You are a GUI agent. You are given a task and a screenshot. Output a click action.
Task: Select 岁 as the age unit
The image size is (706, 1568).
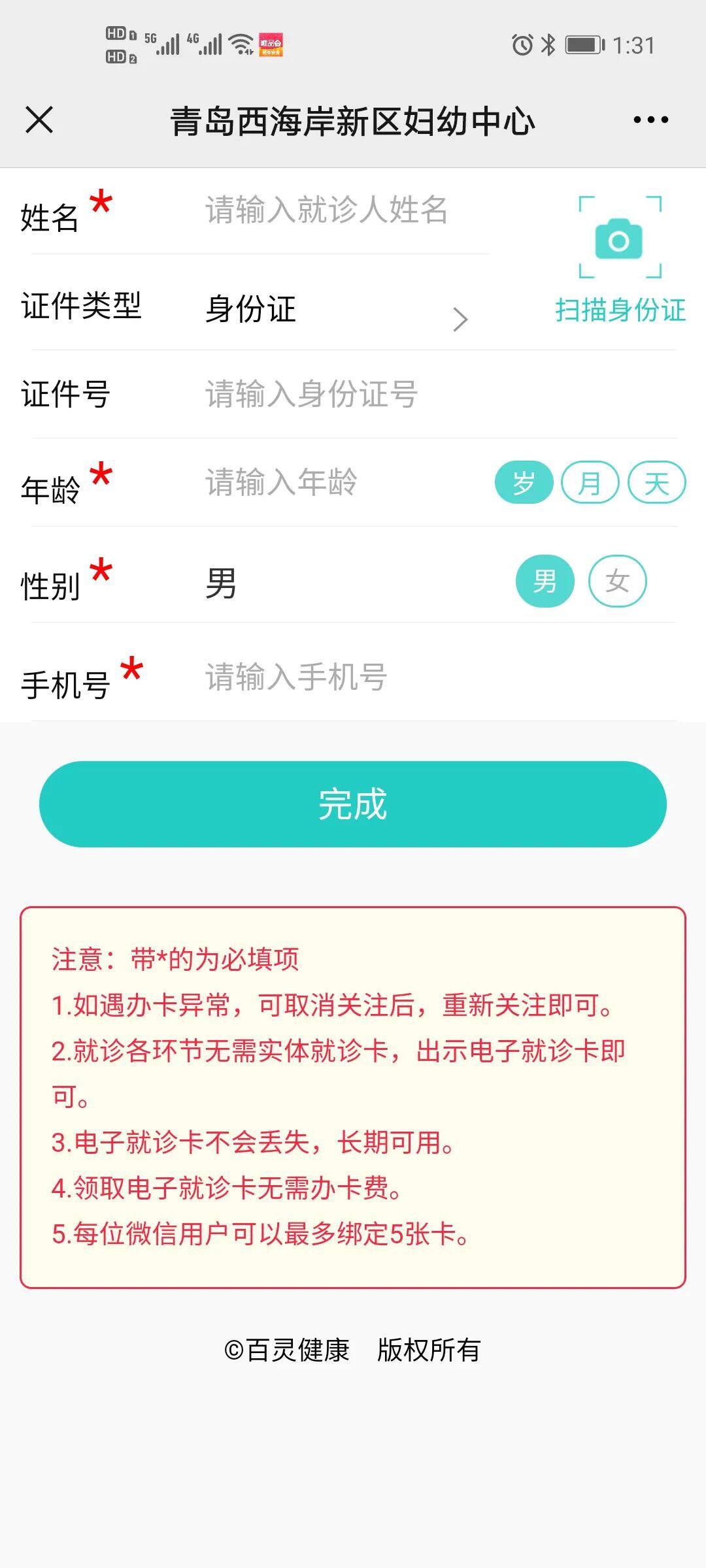coord(524,483)
